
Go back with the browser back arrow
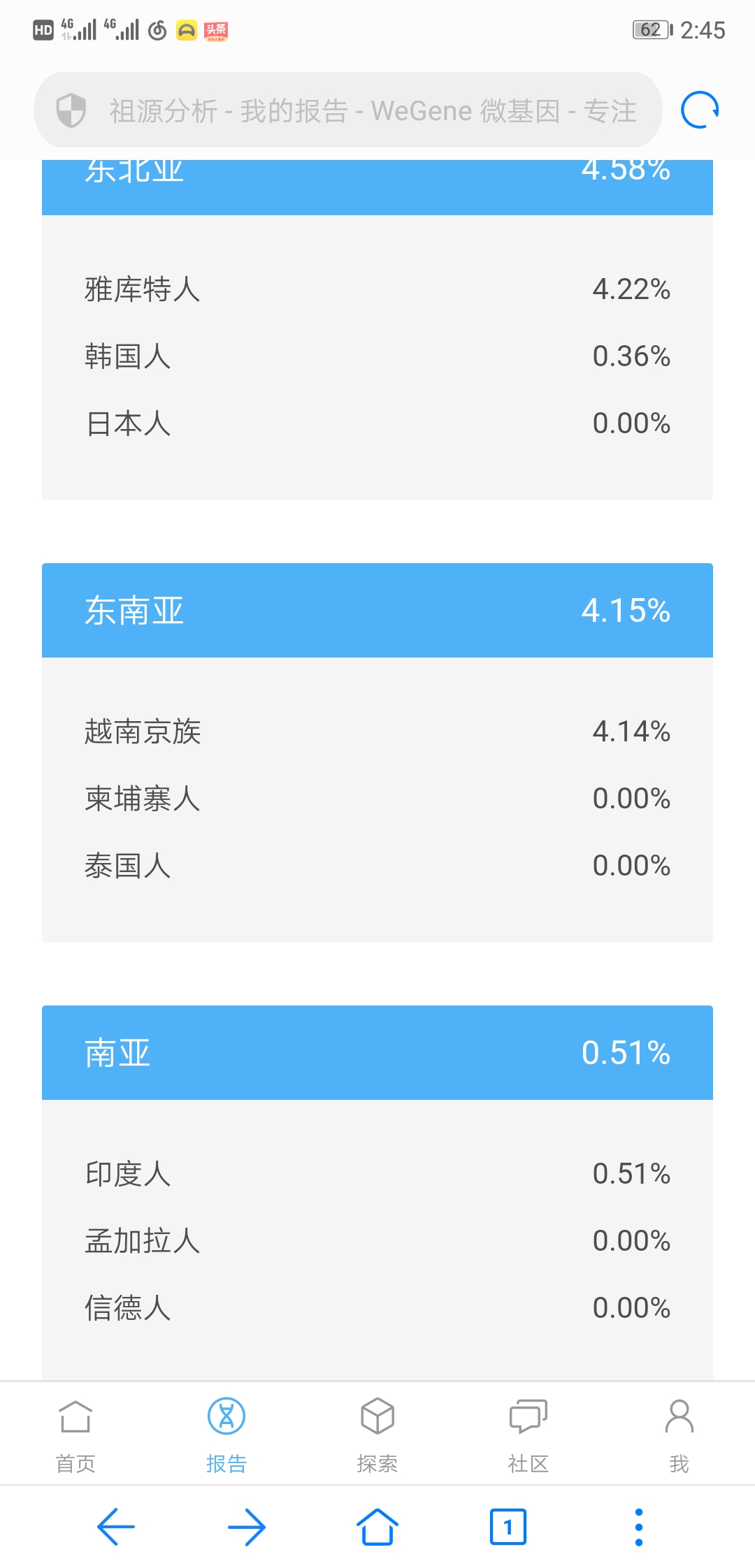tap(116, 1527)
